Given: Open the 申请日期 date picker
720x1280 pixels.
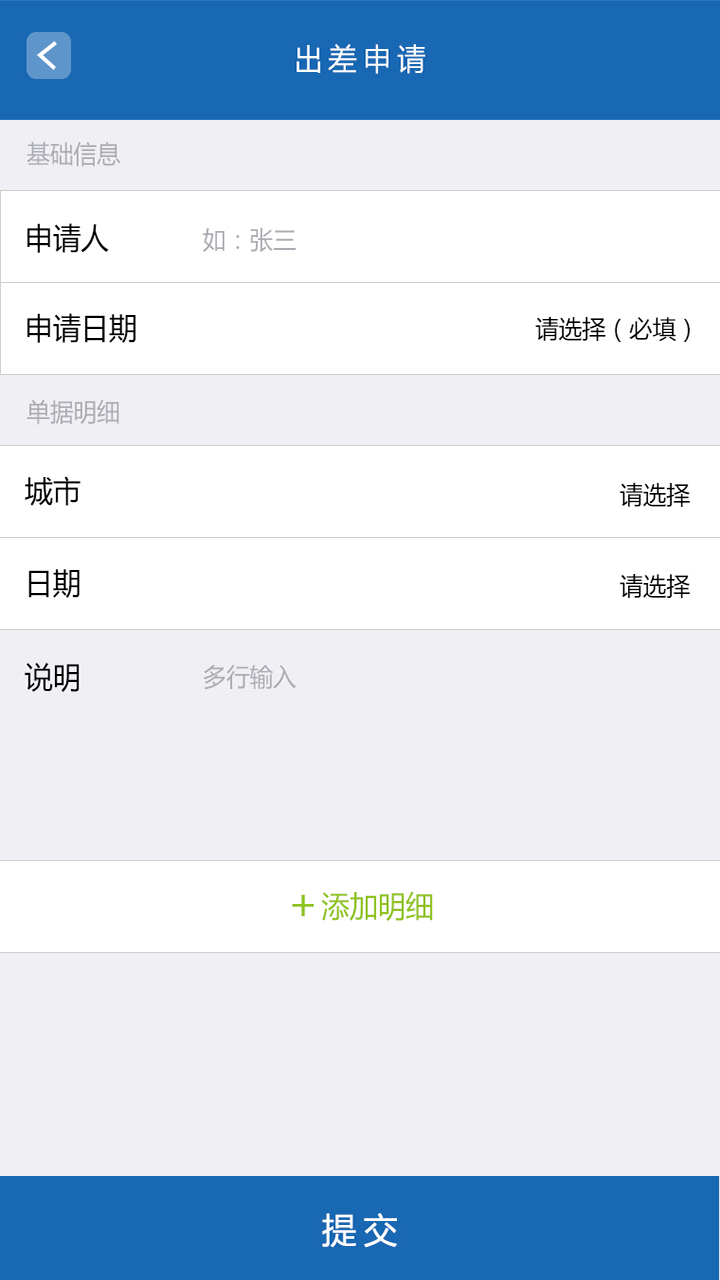Looking at the screenshot, I should coord(613,329).
